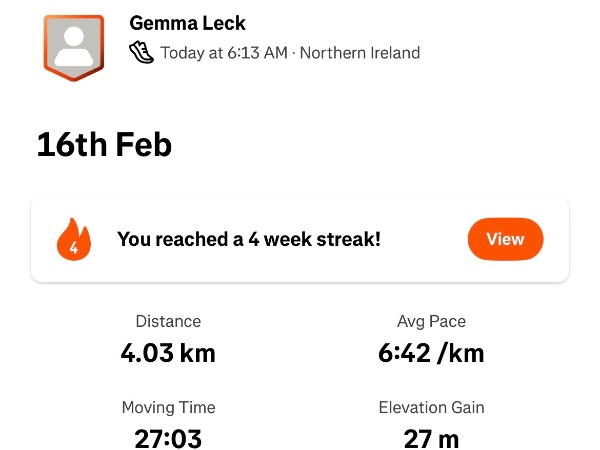Open Gemma Leck's profile name
Image resolution: width=600 pixels, height=450 pixels.
coord(188,23)
